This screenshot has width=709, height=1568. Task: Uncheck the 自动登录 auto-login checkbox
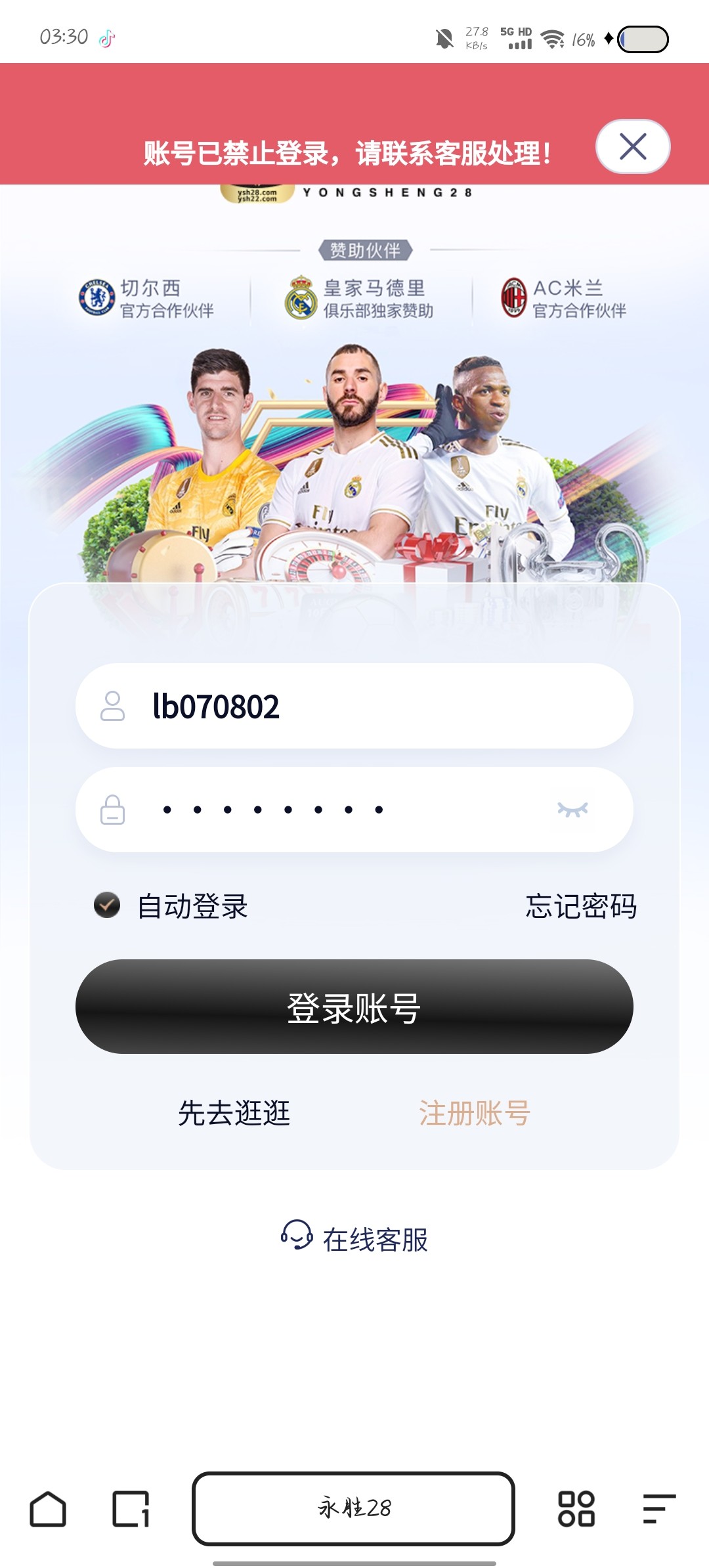tap(107, 905)
